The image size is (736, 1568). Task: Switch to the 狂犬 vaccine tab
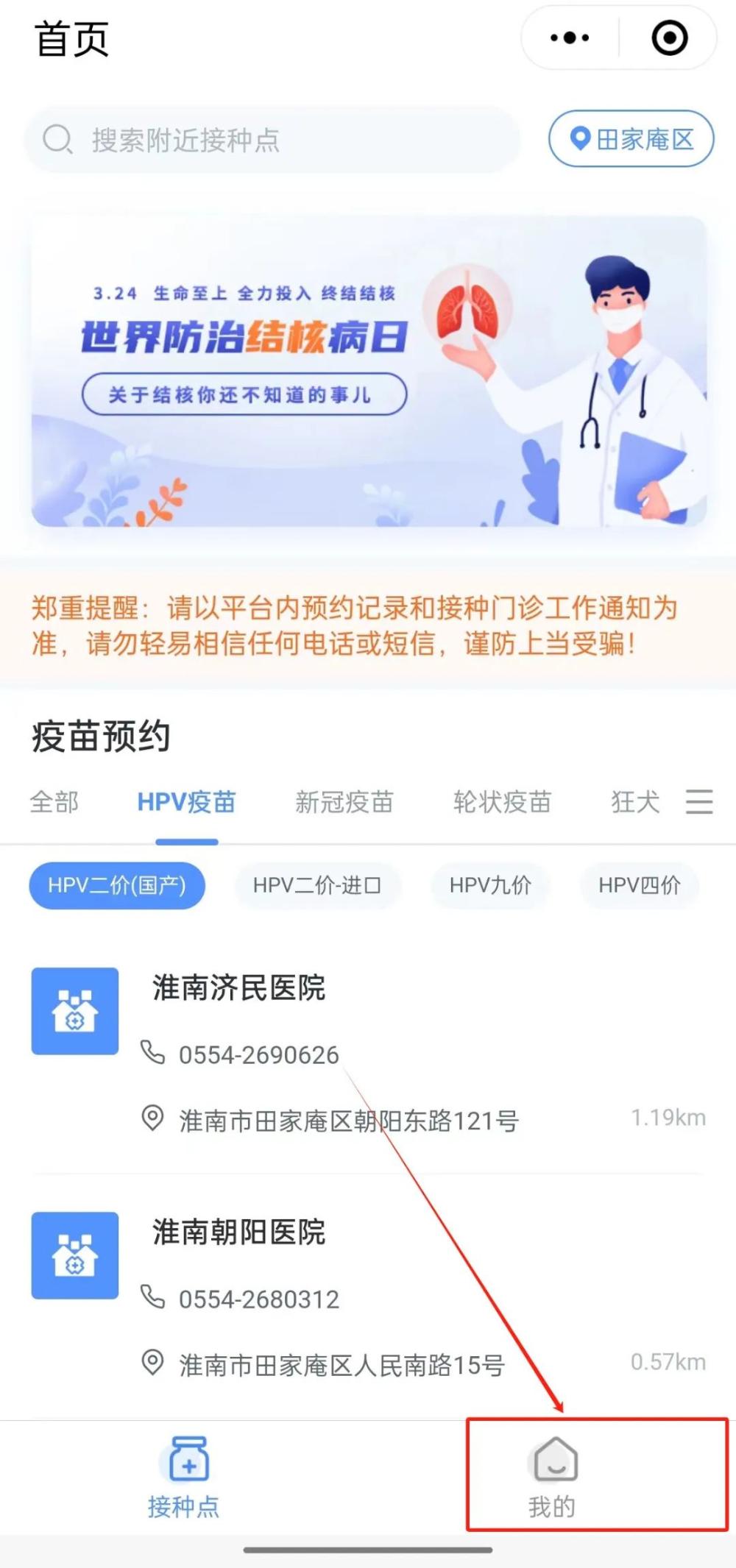(x=635, y=802)
